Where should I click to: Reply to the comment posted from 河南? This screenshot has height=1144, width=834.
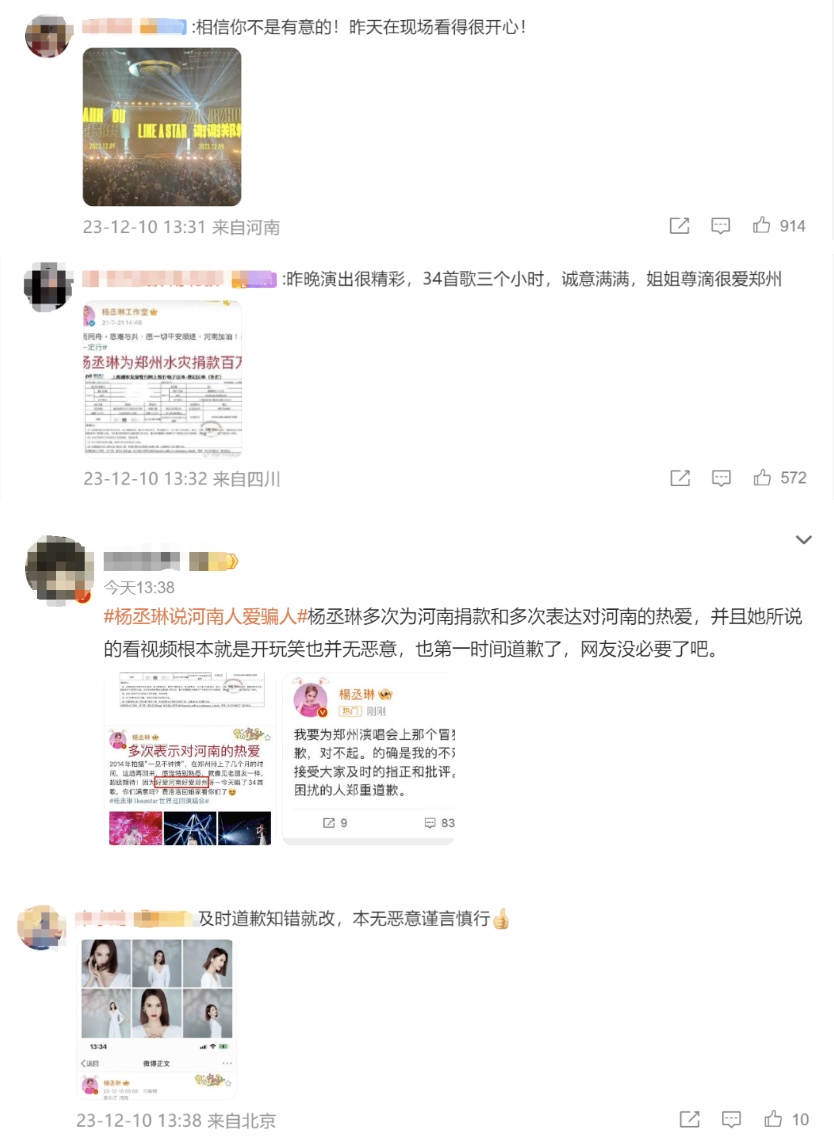point(720,226)
